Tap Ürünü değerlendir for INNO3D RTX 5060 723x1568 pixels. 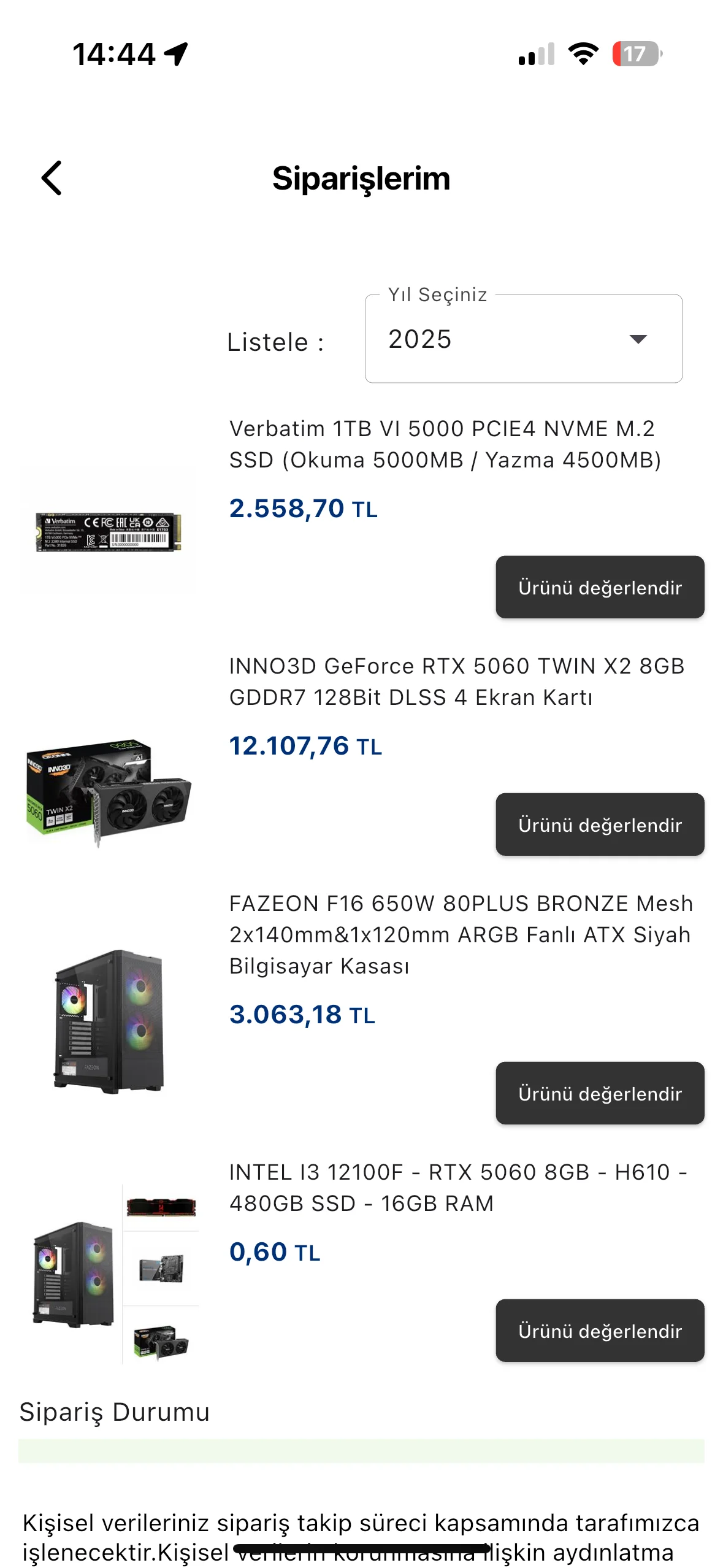599,824
